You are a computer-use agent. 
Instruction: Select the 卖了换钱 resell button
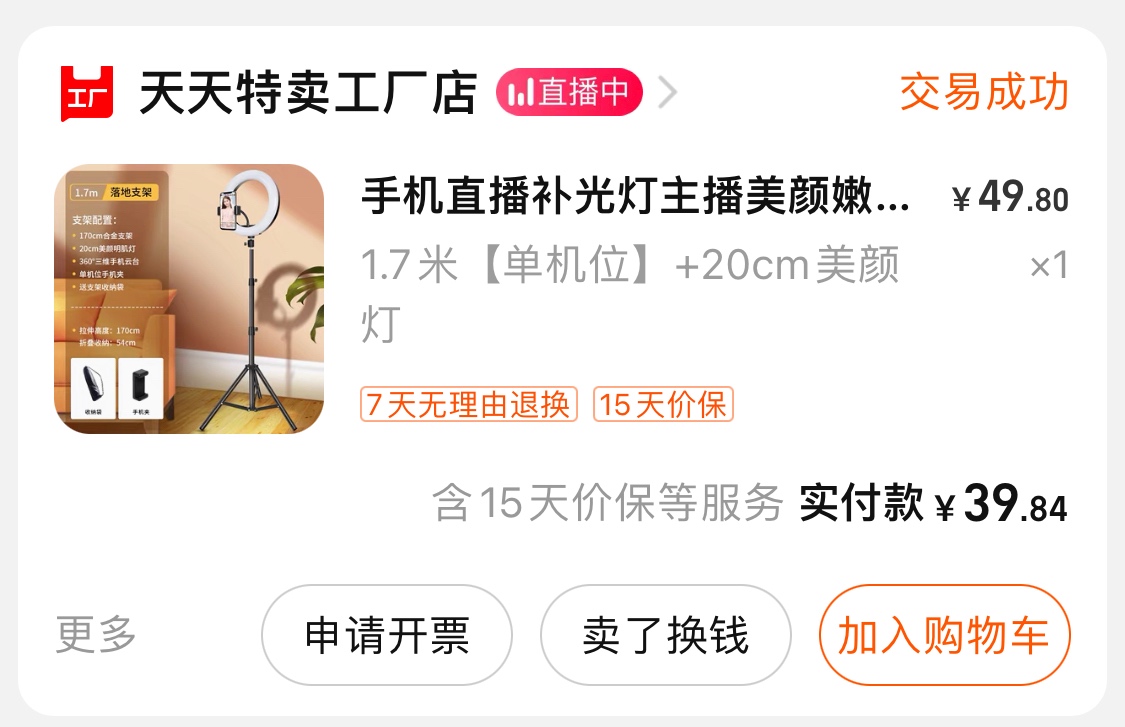[x=665, y=636]
